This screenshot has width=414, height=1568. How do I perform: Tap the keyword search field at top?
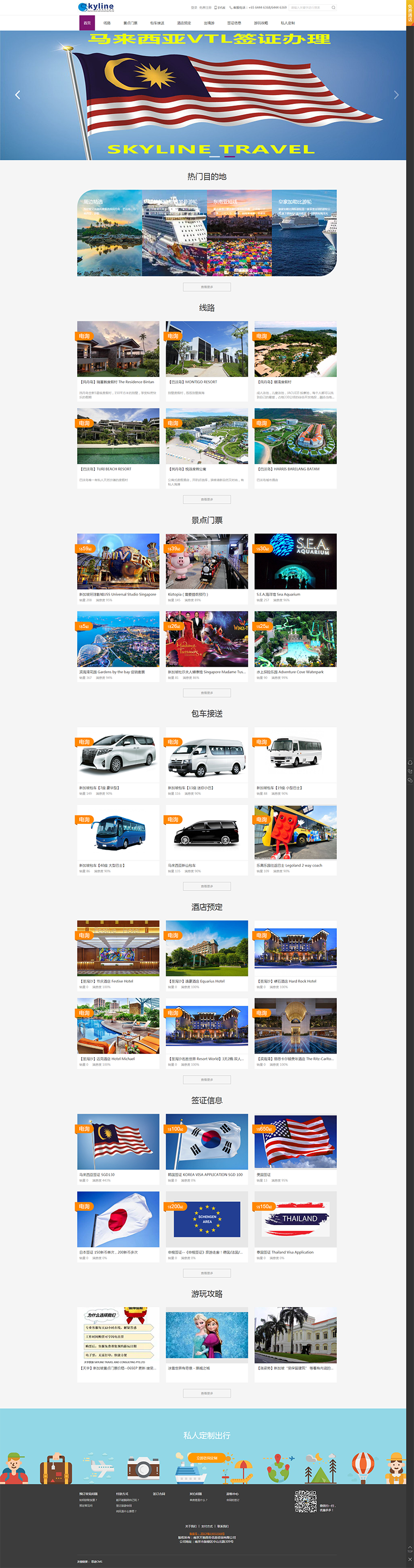(309, 8)
